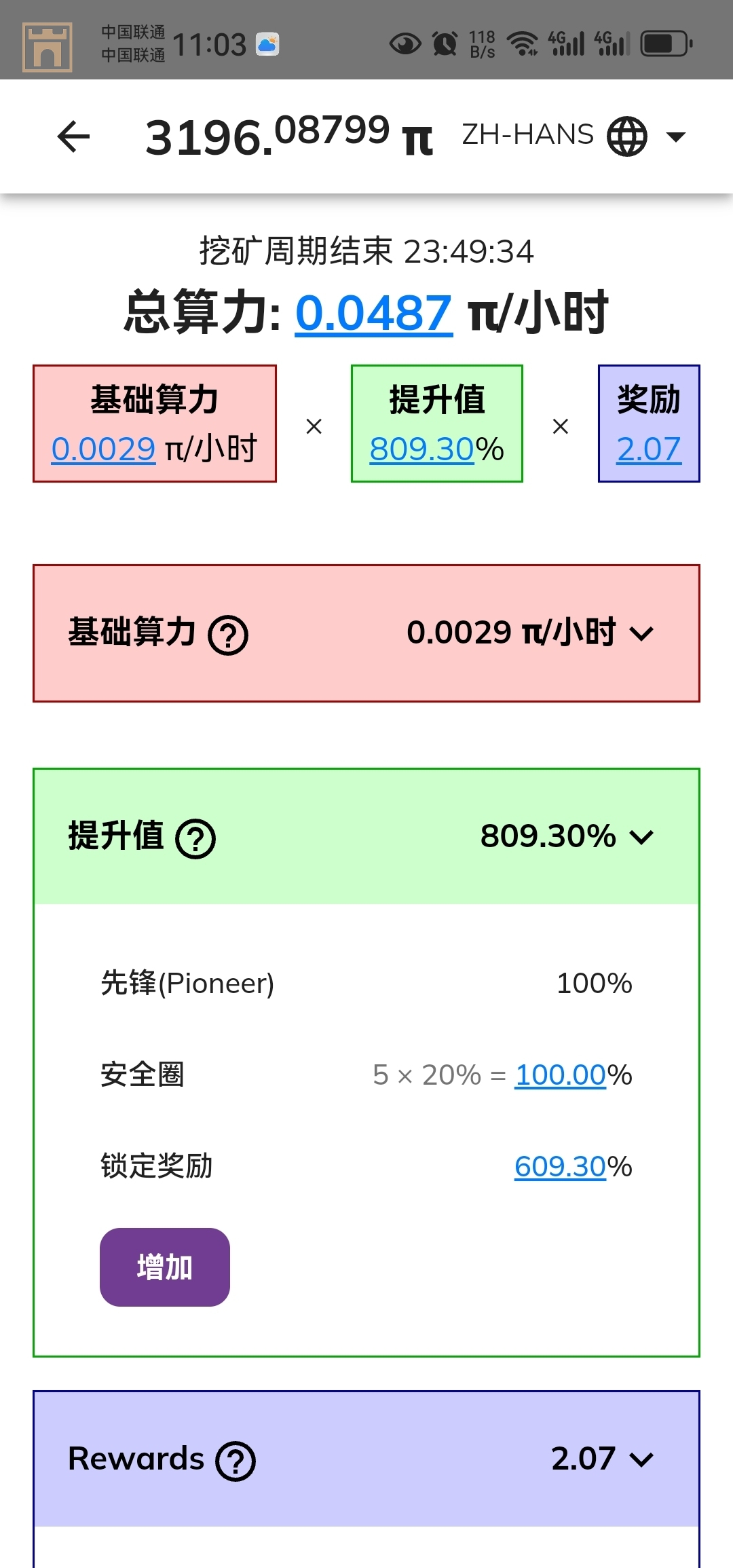Viewport: 733px width, 1568px height.
Task: Show help for 提升值
Action: (195, 838)
